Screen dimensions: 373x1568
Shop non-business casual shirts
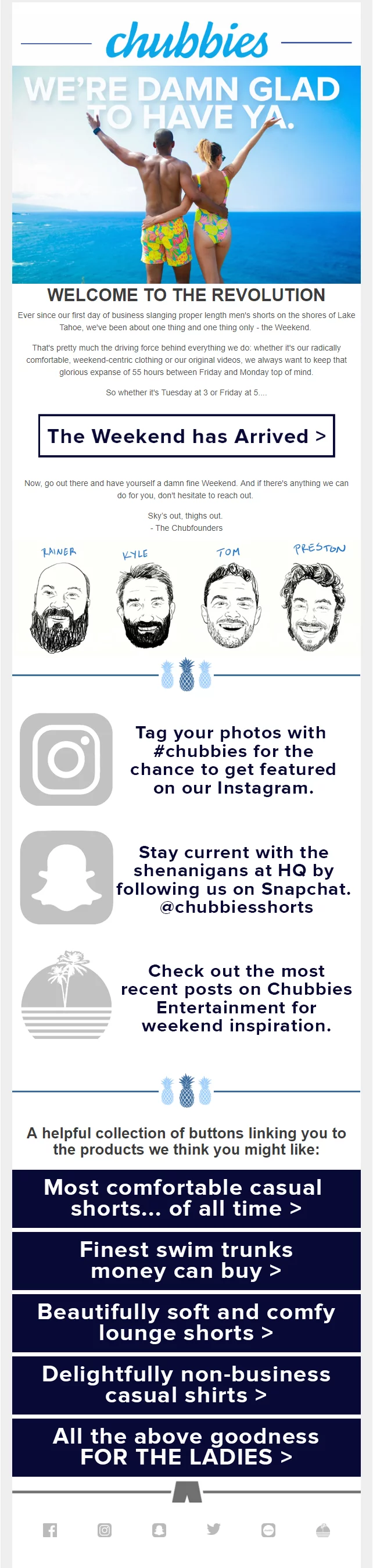click(186, 1384)
